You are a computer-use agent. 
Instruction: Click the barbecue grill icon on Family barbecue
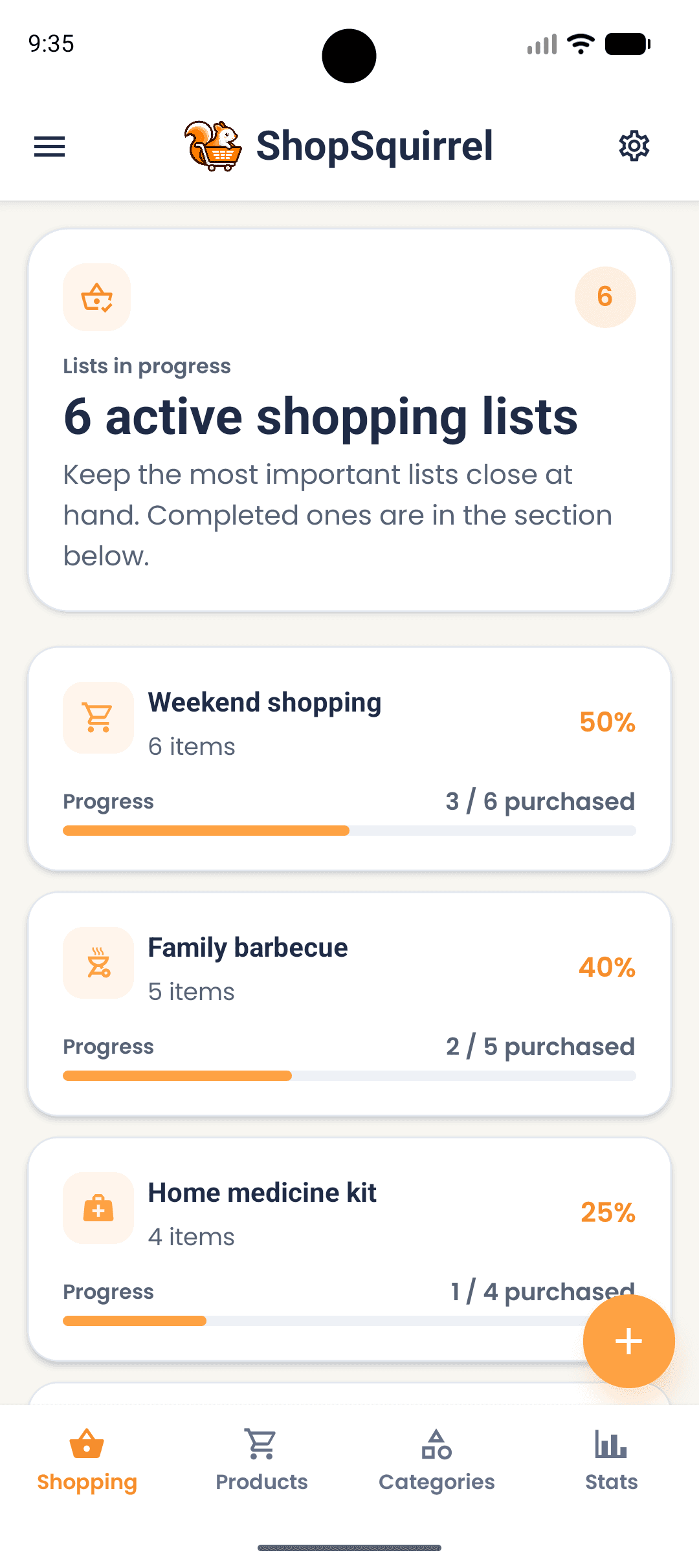pos(98,963)
